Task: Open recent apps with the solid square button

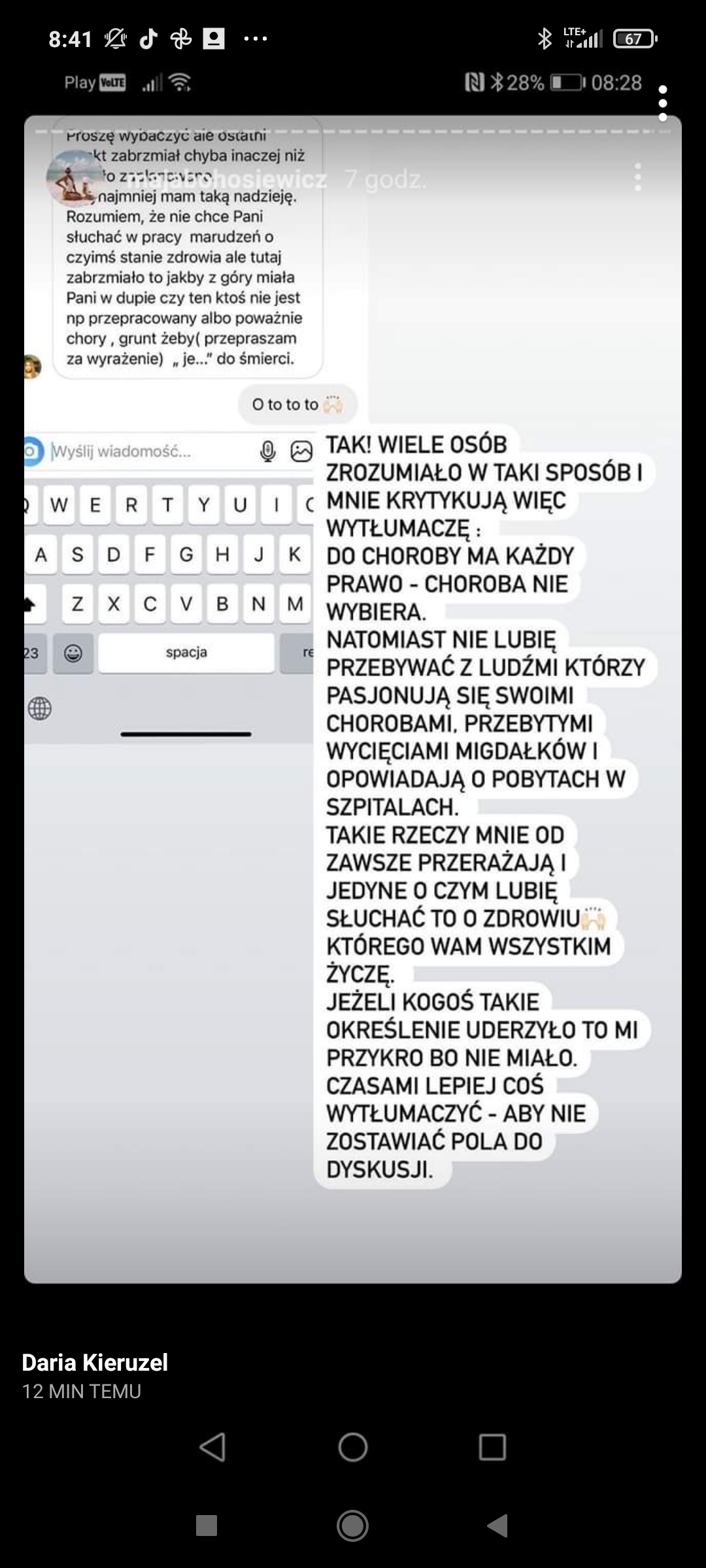Action: (x=207, y=1526)
